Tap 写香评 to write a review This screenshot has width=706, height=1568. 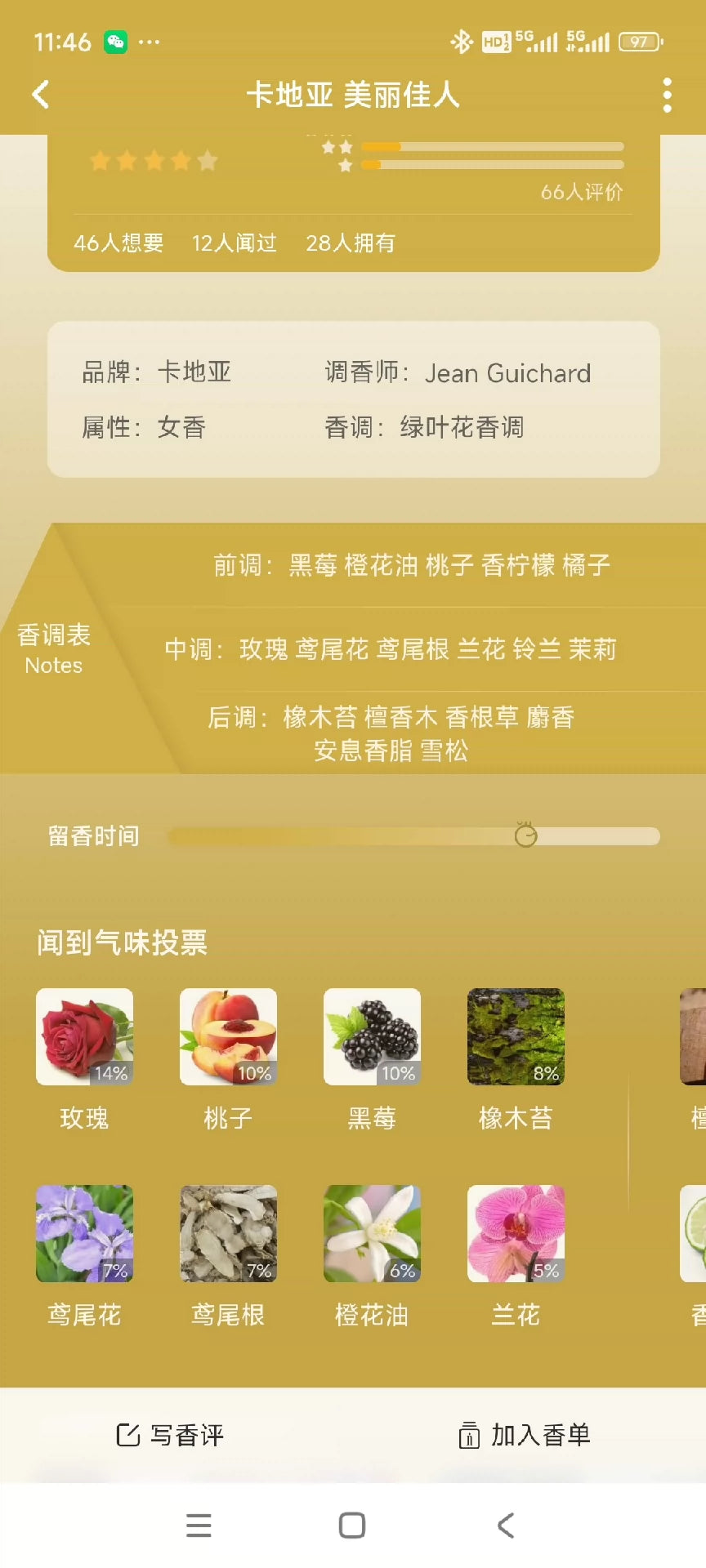tap(170, 1435)
